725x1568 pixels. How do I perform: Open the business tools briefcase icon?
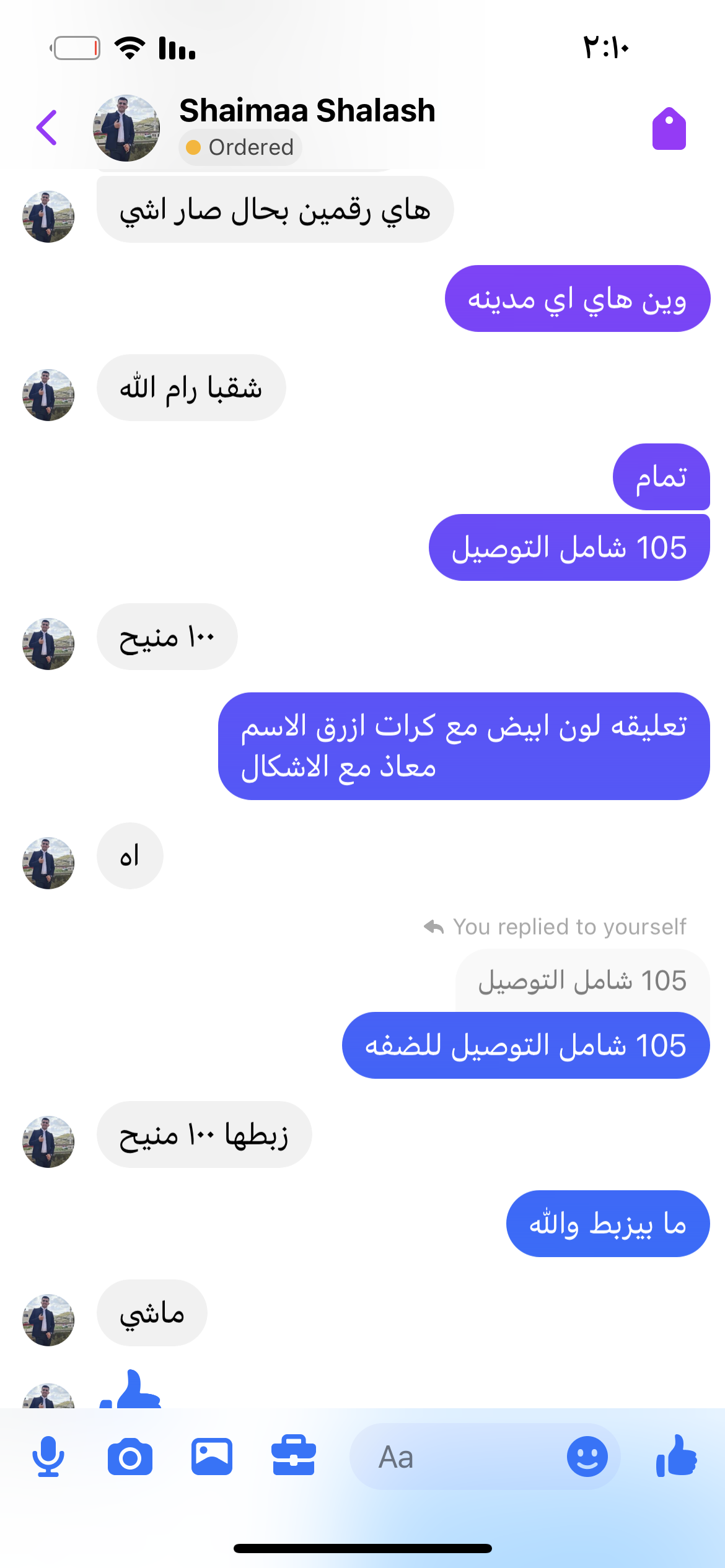(294, 1456)
